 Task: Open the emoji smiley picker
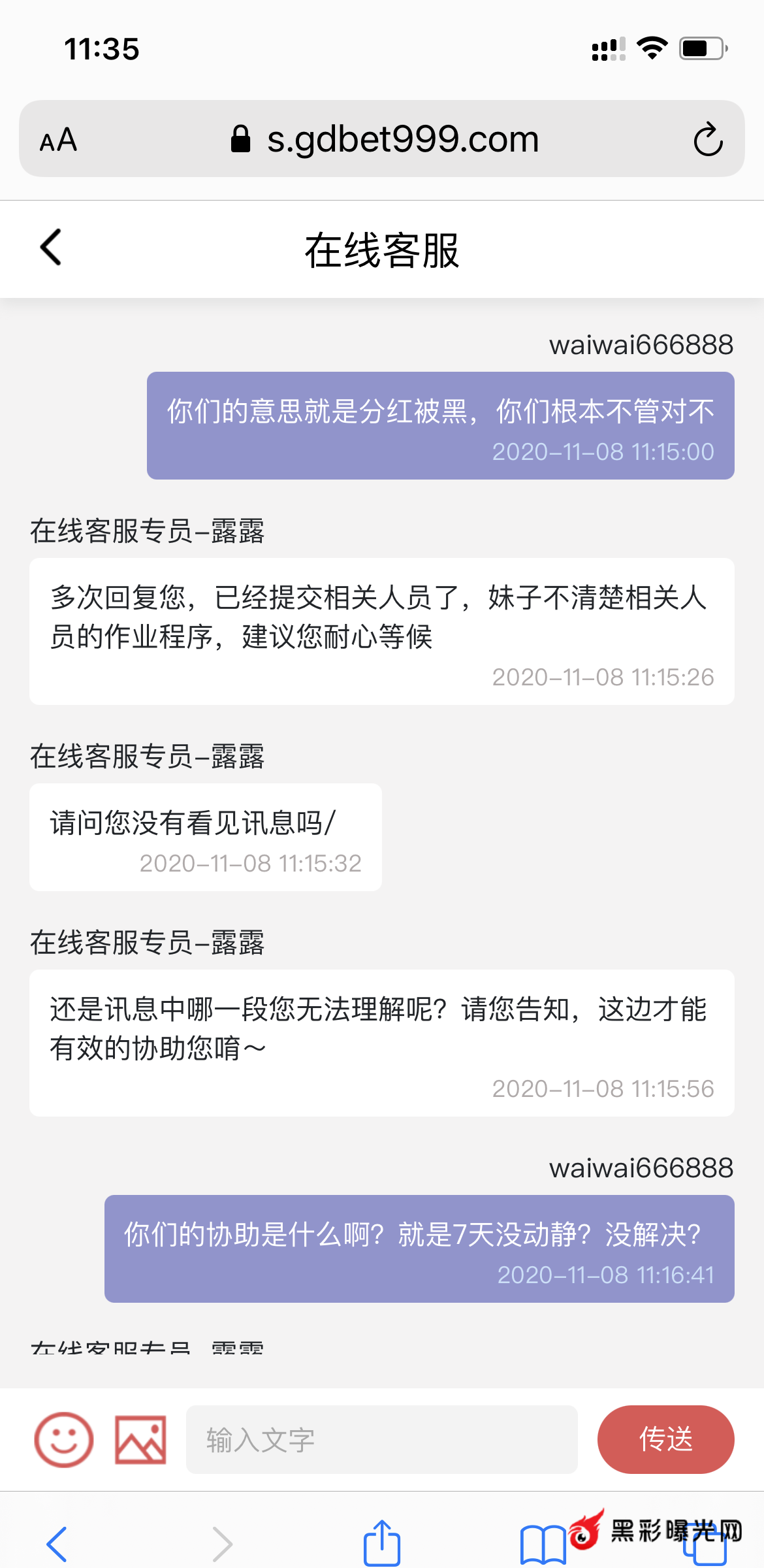coord(64,1439)
